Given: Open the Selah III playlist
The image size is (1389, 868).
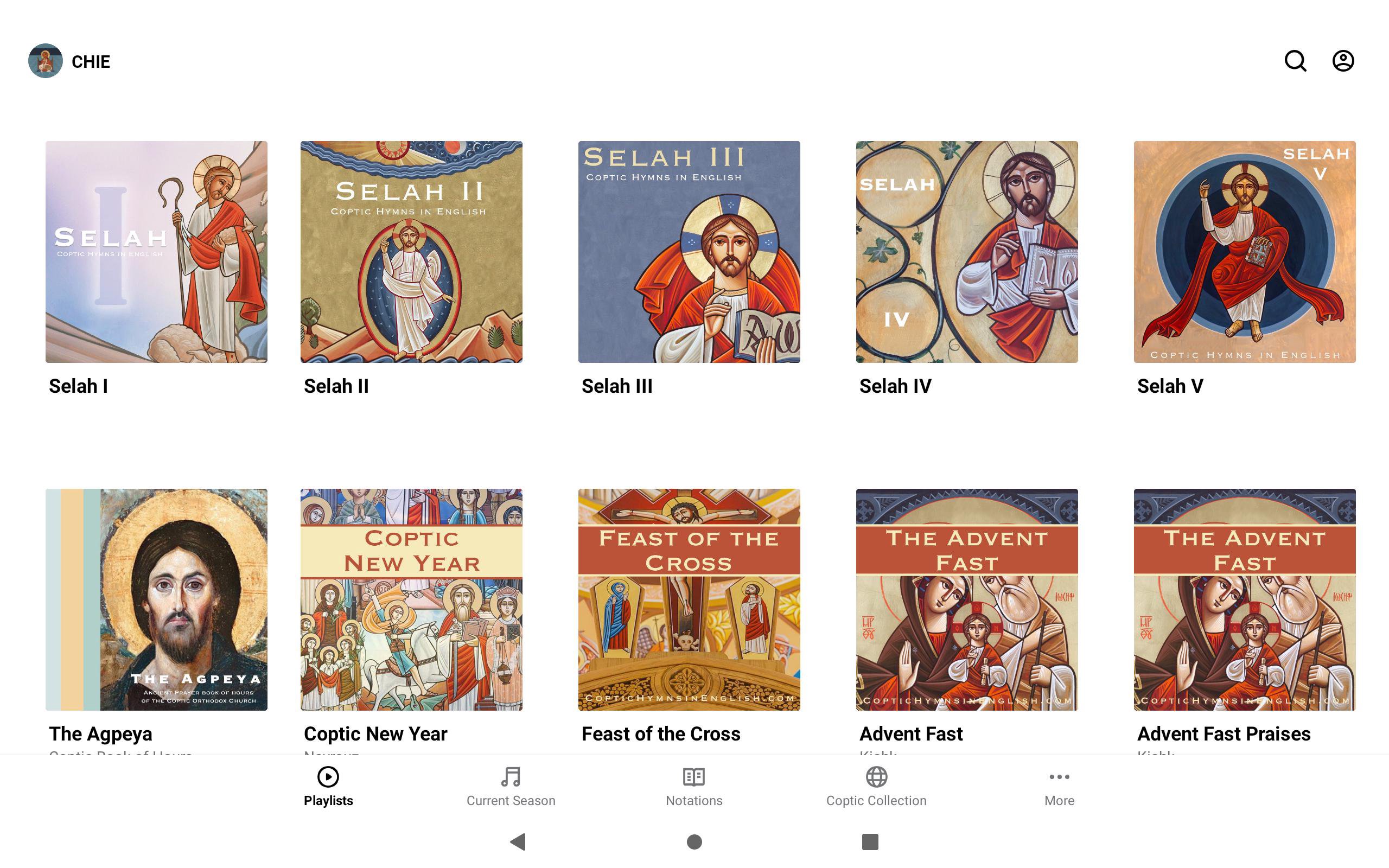Looking at the screenshot, I should 689,251.
